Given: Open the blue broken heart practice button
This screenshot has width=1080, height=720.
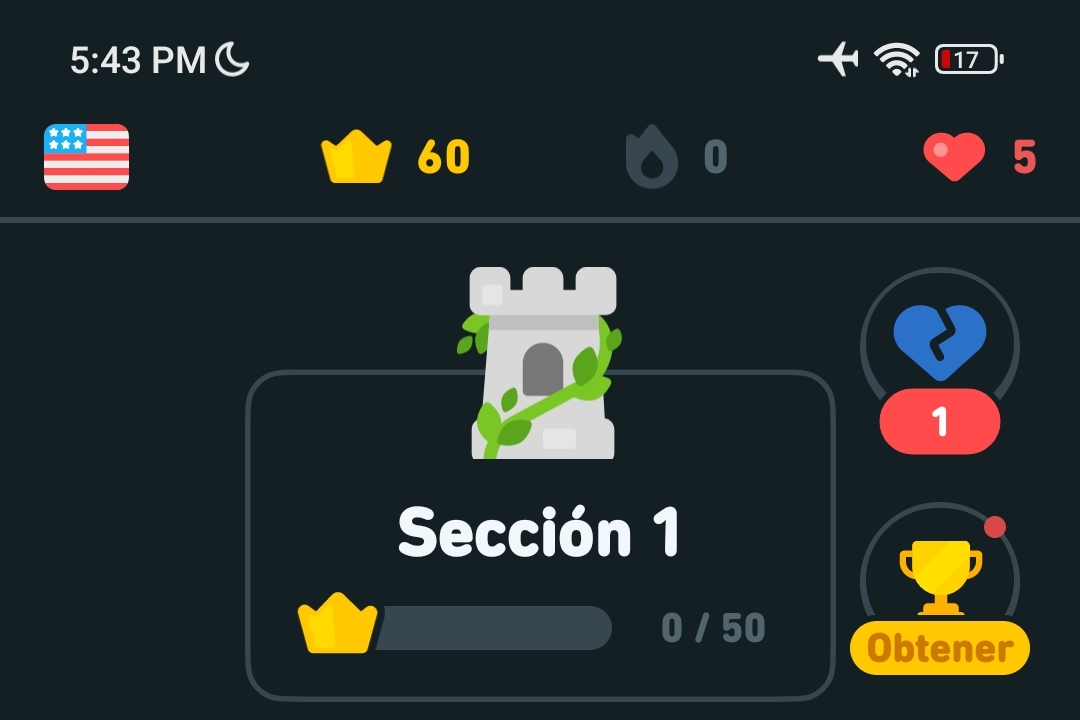Looking at the screenshot, I should pyautogui.click(x=939, y=345).
